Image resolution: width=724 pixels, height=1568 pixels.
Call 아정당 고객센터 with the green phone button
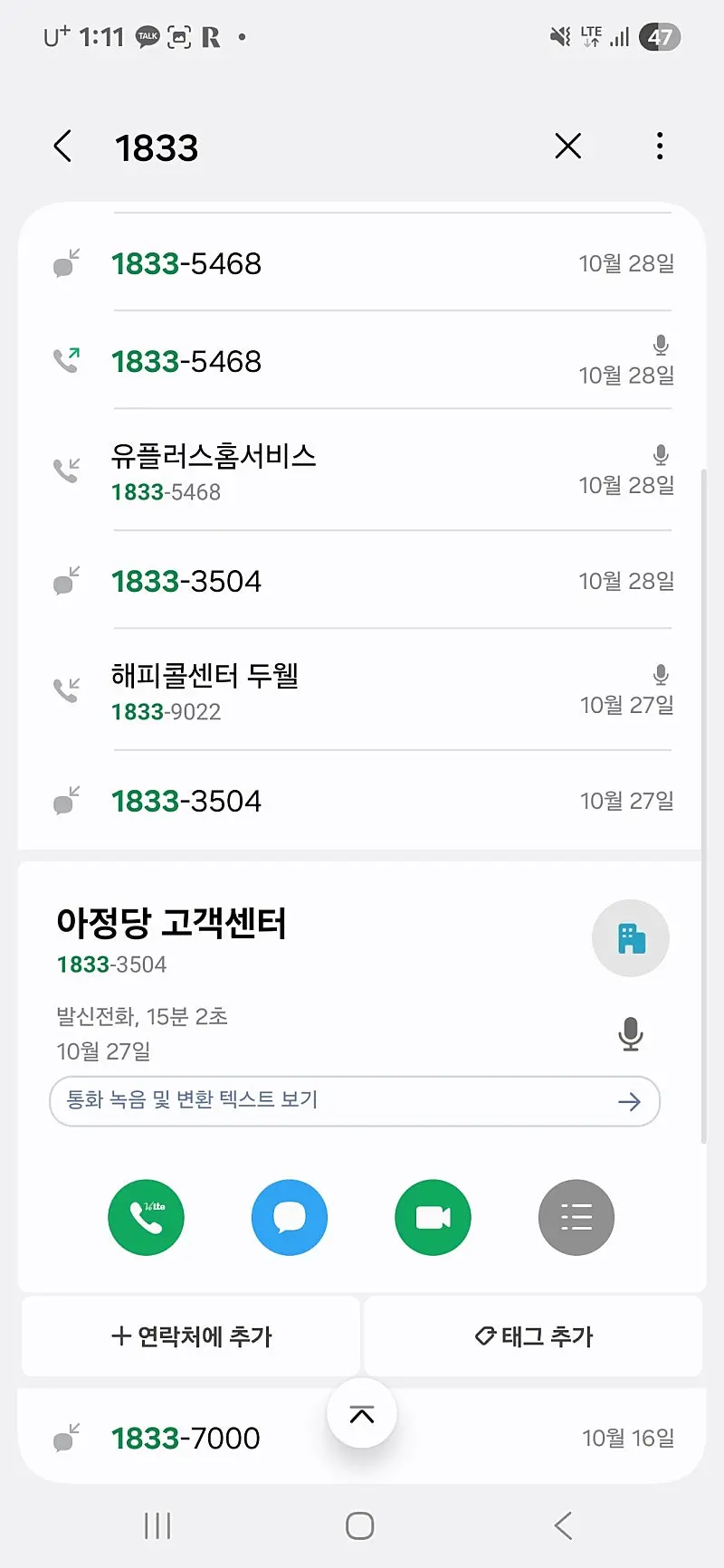tap(146, 1217)
